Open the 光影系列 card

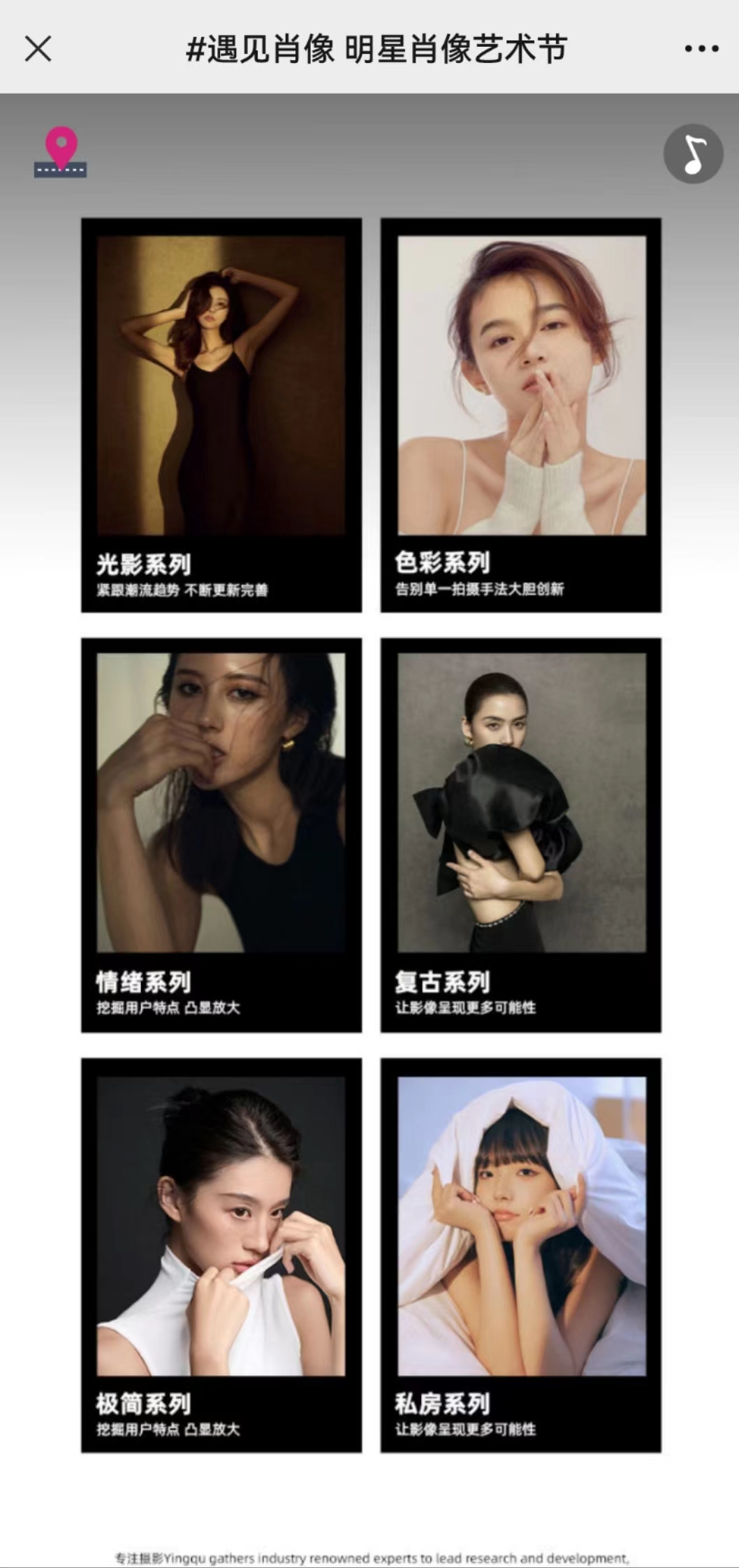(x=221, y=415)
